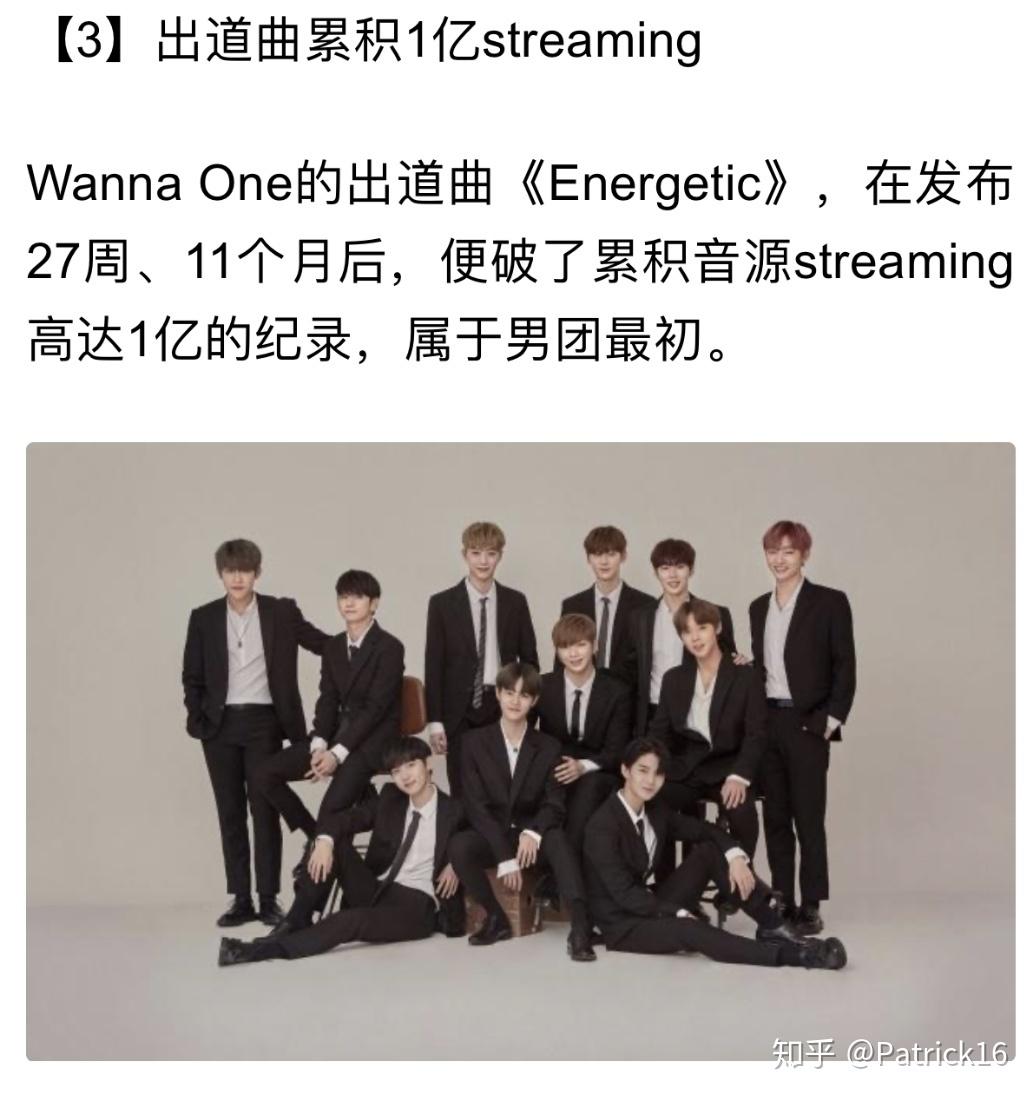The height and width of the screenshot is (1098, 1036).
Task: Open the Wanna One group photo
Action: click(520, 750)
